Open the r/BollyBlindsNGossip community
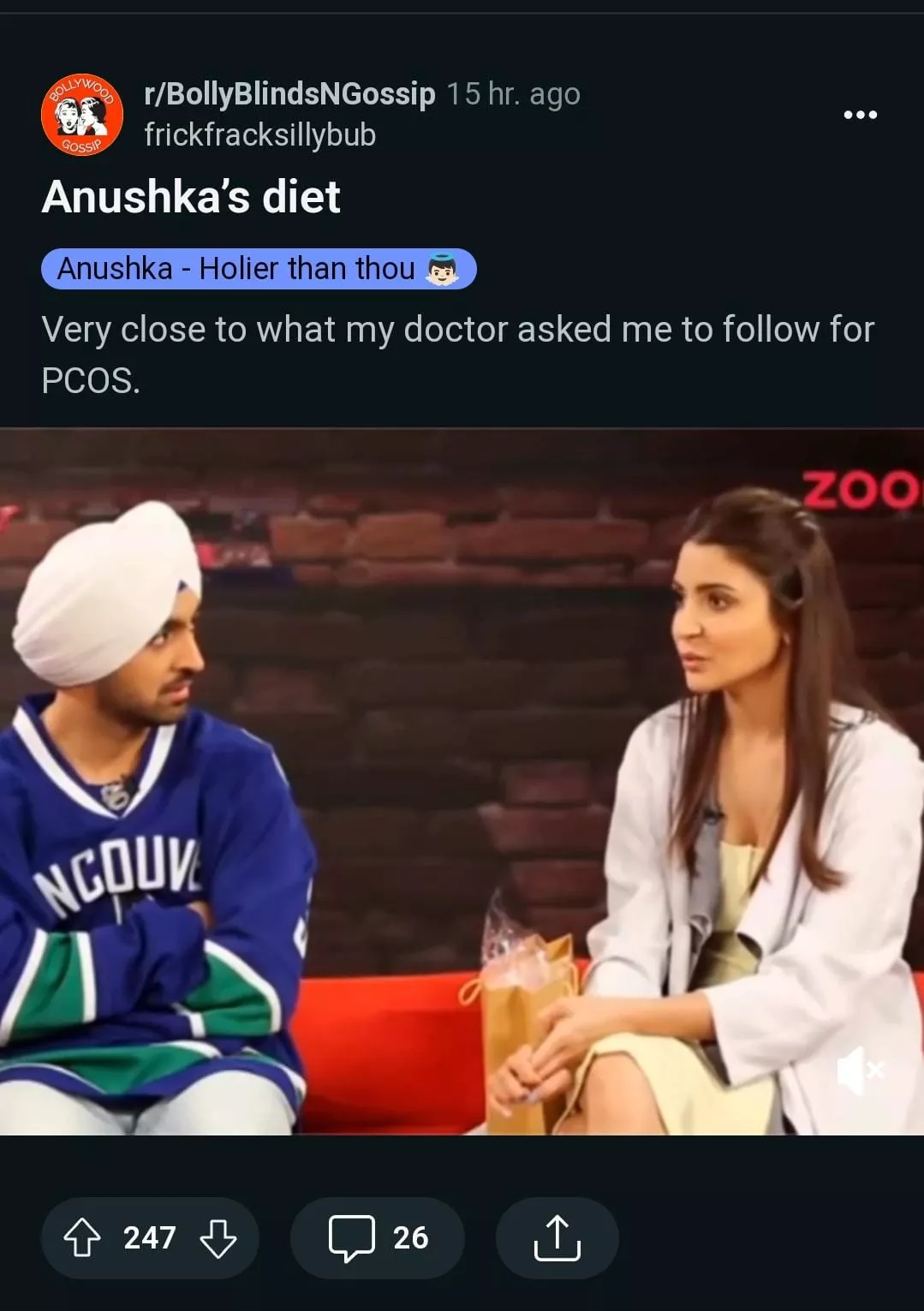This screenshot has width=924, height=1311. point(289,93)
